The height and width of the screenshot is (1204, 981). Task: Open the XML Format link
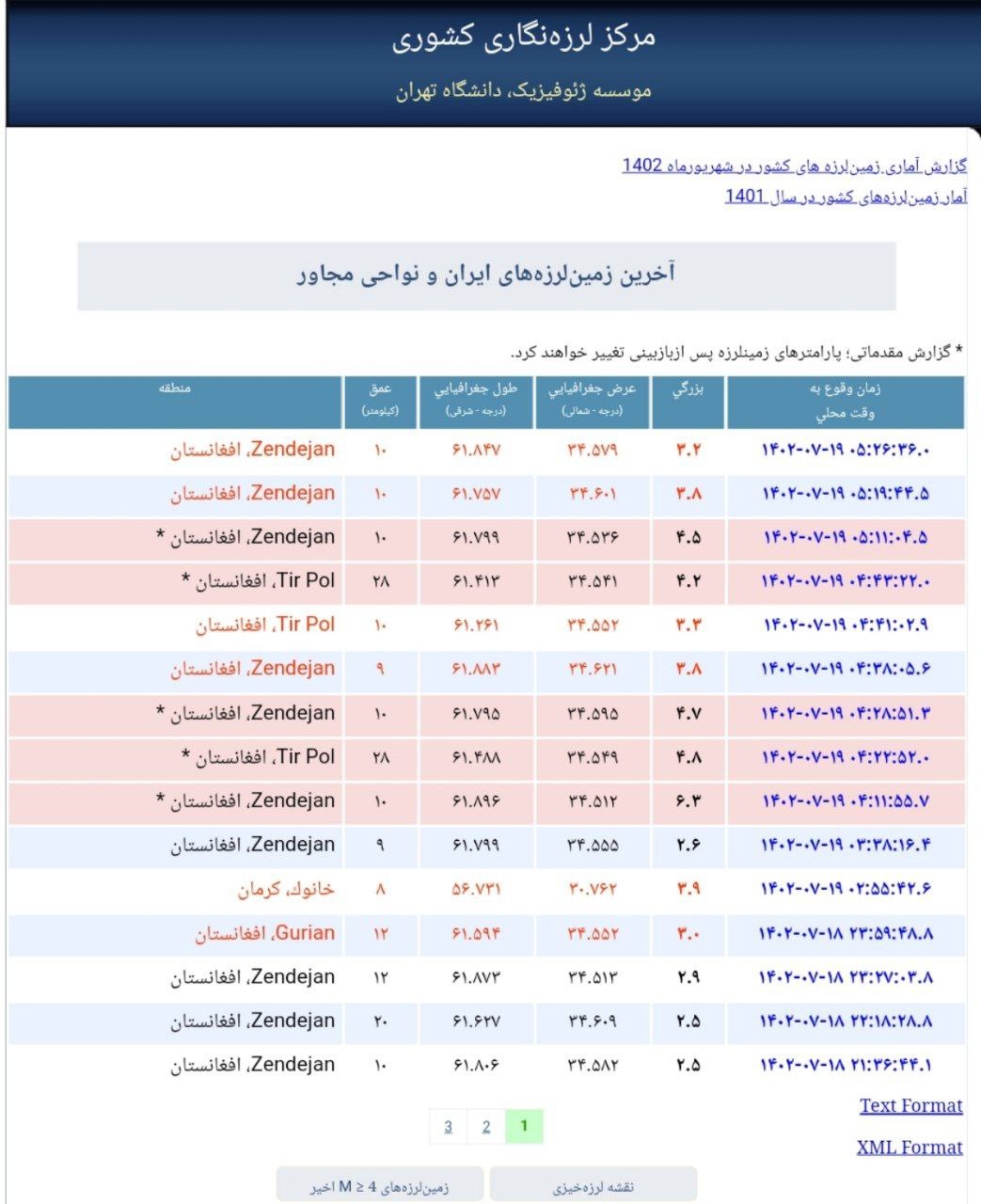[x=909, y=1148]
